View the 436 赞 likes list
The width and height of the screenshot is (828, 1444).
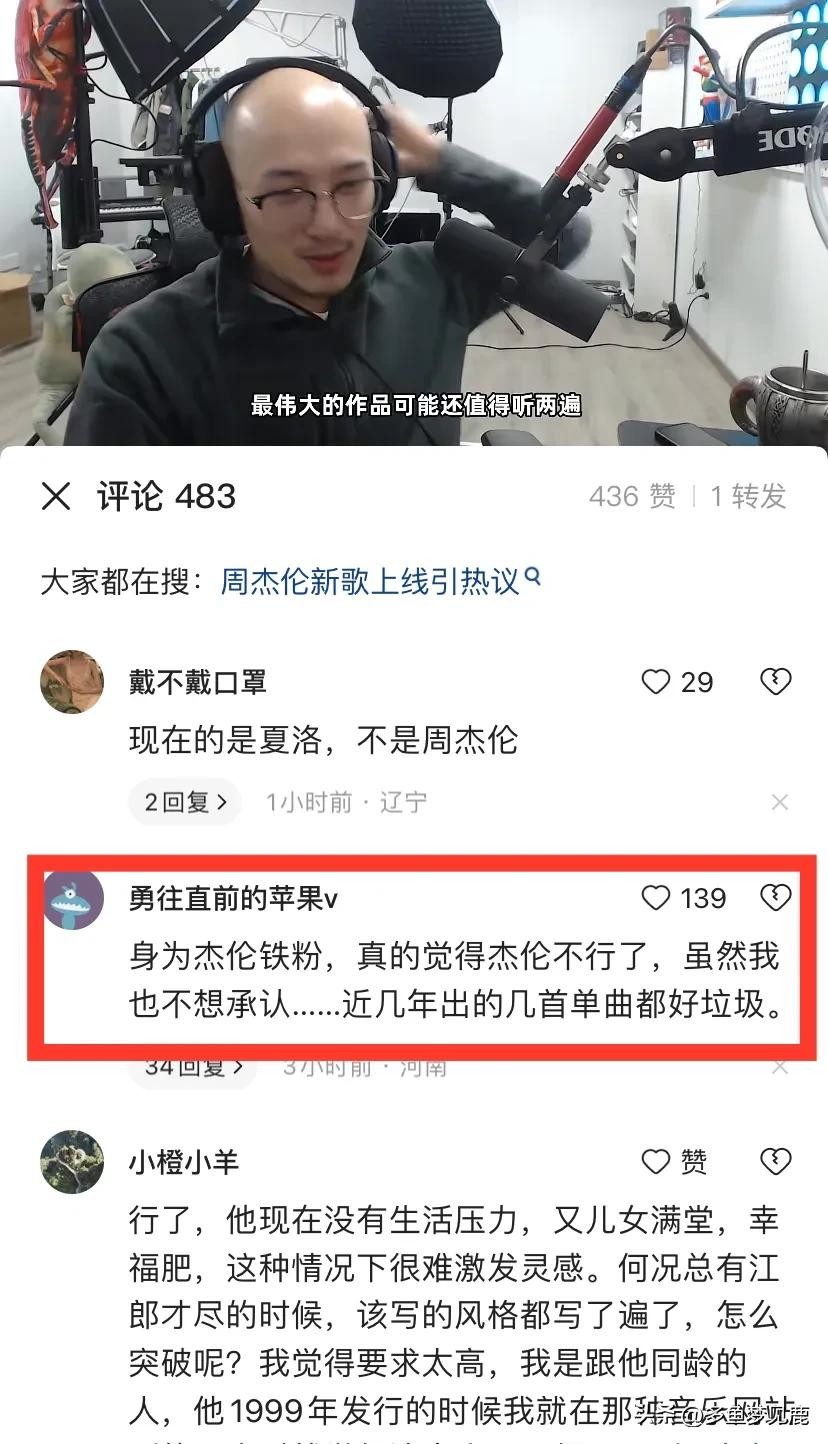(632, 496)
